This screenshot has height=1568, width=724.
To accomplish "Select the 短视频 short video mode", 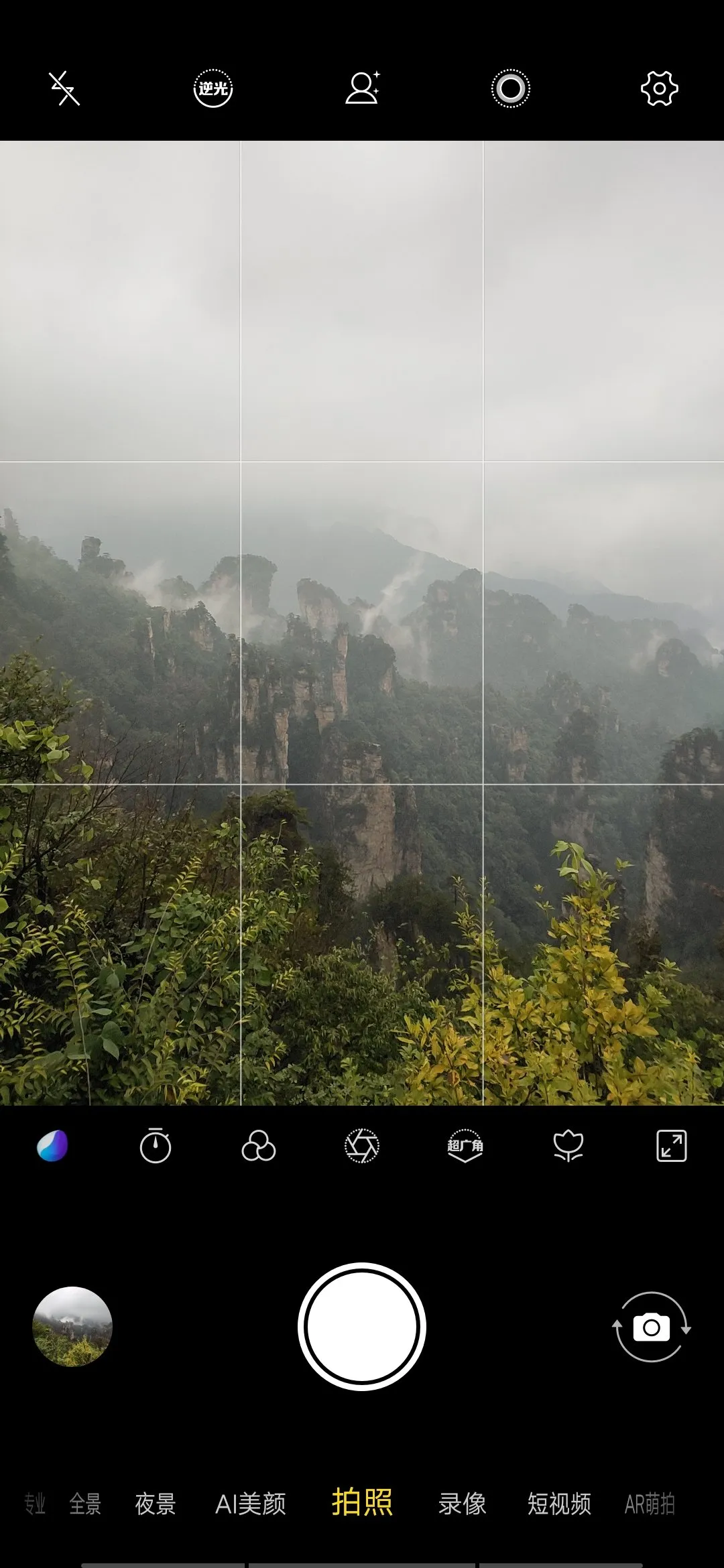I will pos(559,1504).
